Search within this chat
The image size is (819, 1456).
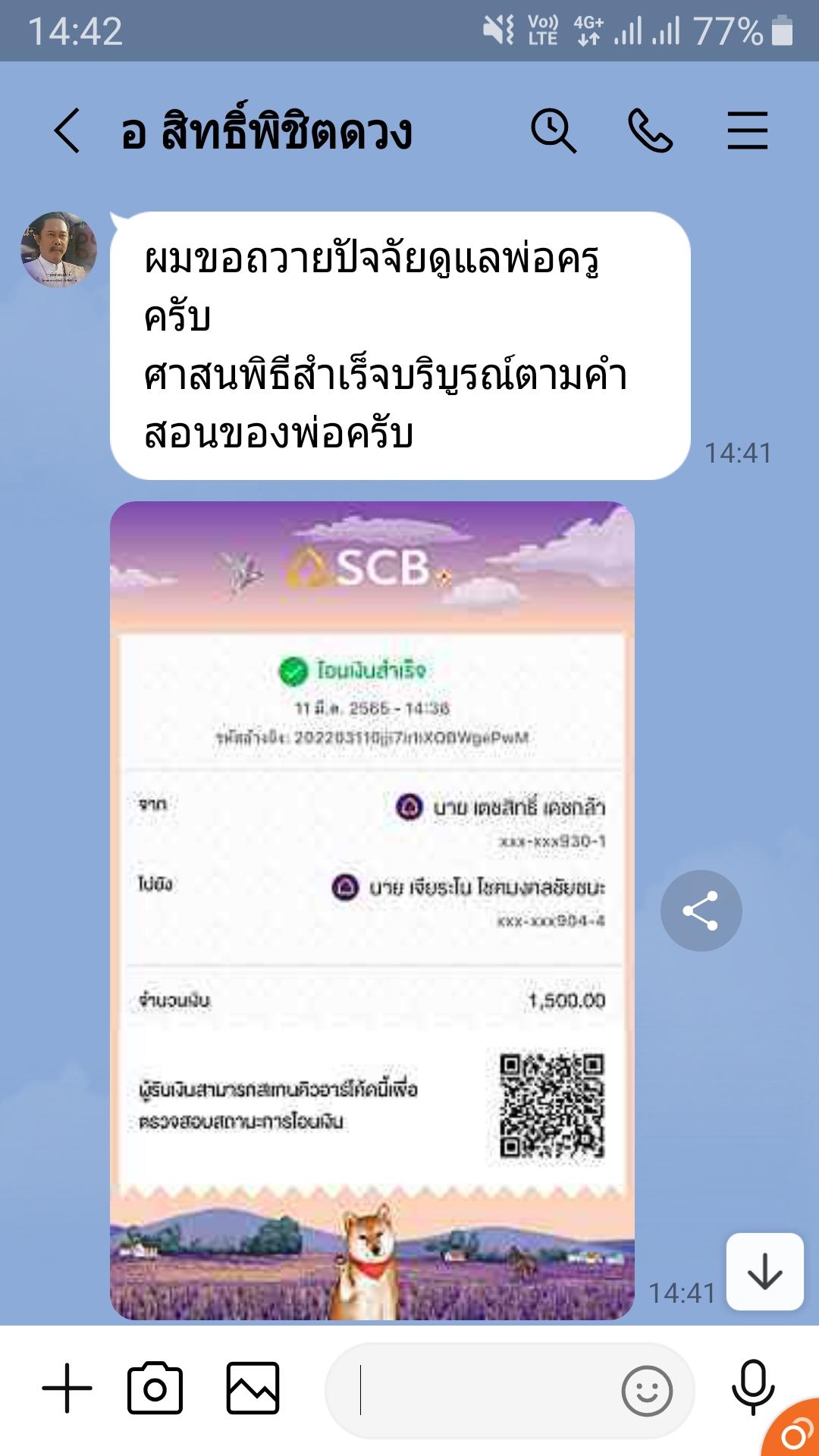click(553, 131)
